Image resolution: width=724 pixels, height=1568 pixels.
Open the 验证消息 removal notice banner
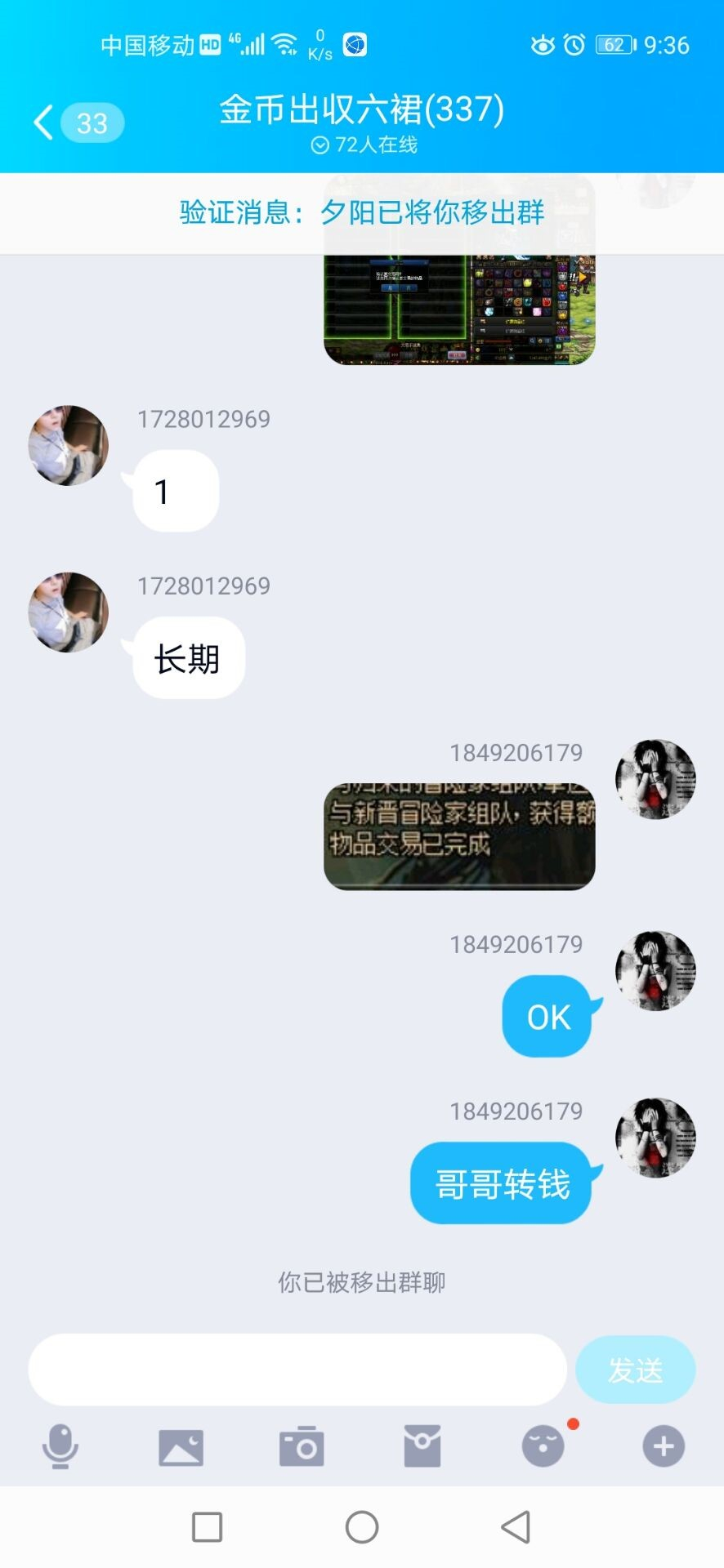pos(362,212)
